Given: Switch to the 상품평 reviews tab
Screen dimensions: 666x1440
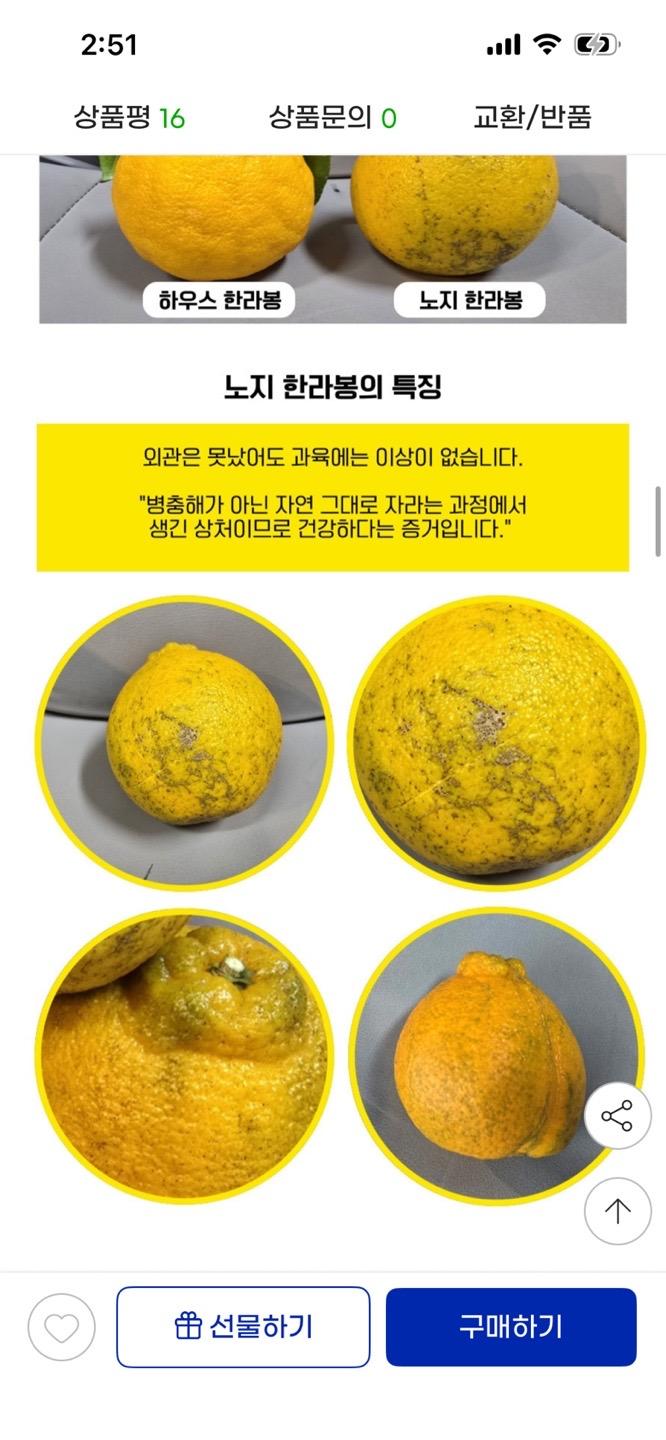Looking at the screenshot, I should (130, 118).
